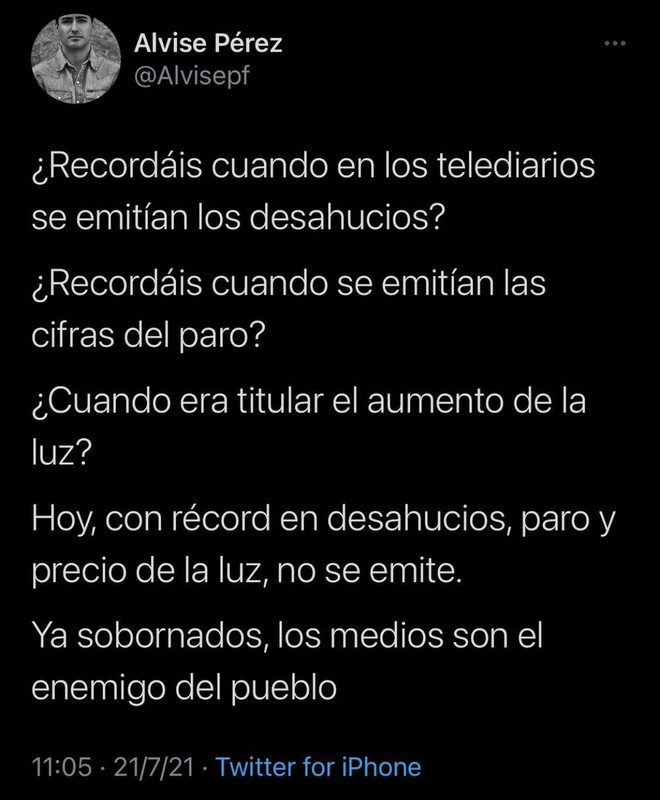Open the Twitter for iPhone source link

point(318,768)
